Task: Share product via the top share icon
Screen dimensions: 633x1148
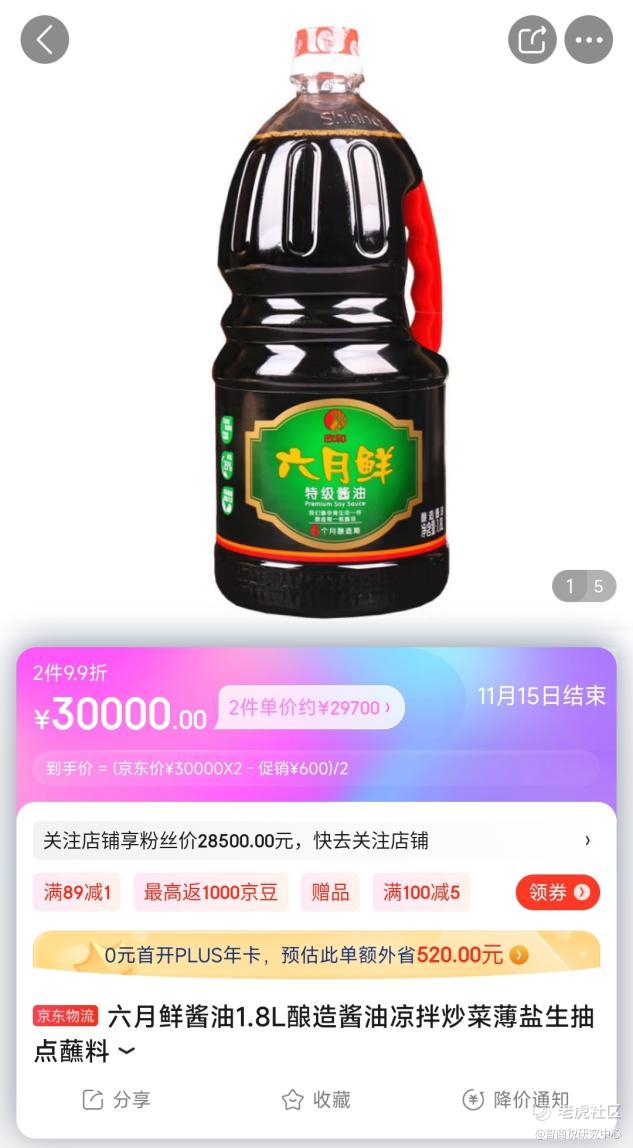Action: point(532,40)
